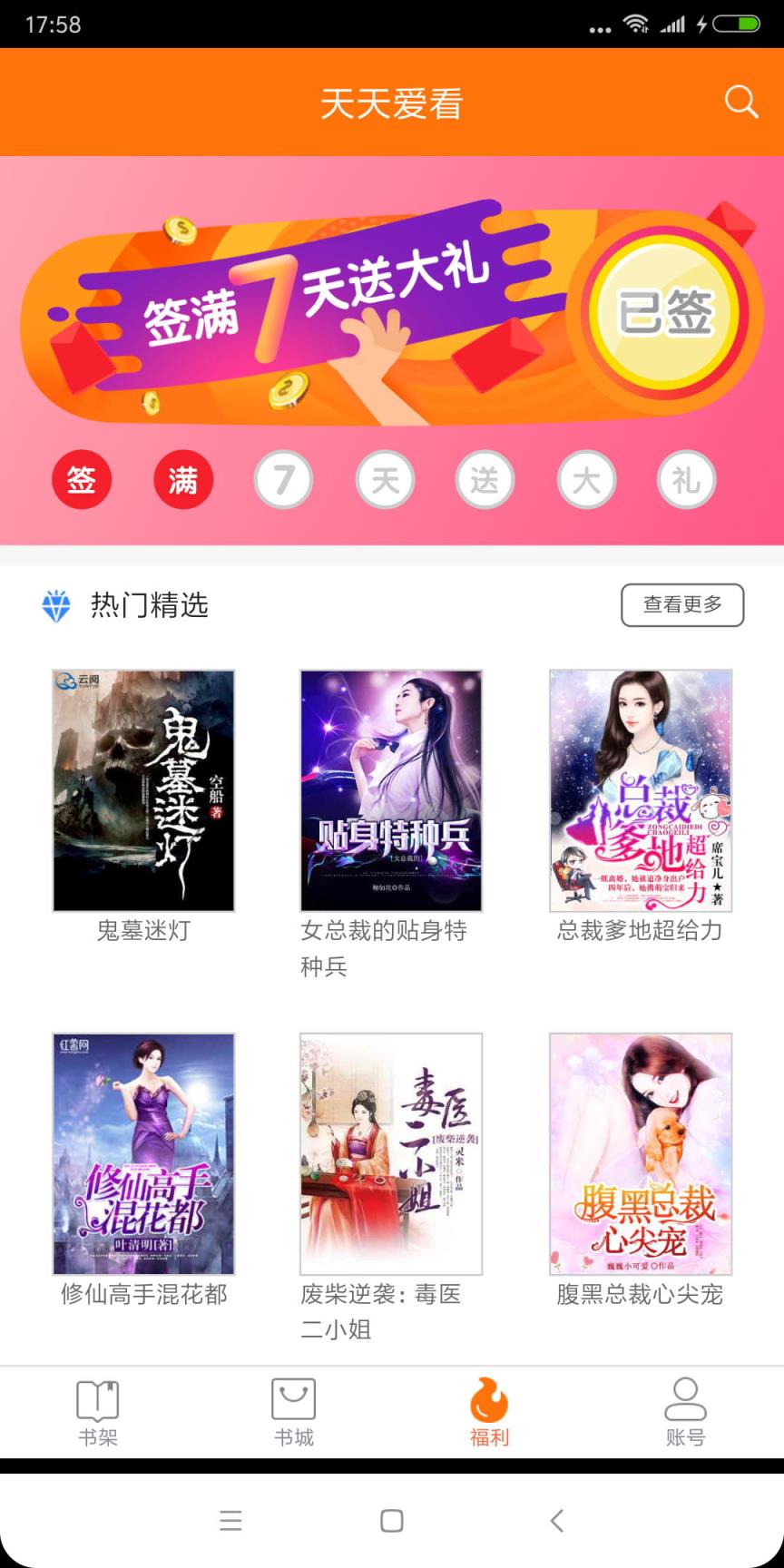Open the Android recent apps menu icon
Viewport: 784px width, 1568px height.
click(231, 1521)
